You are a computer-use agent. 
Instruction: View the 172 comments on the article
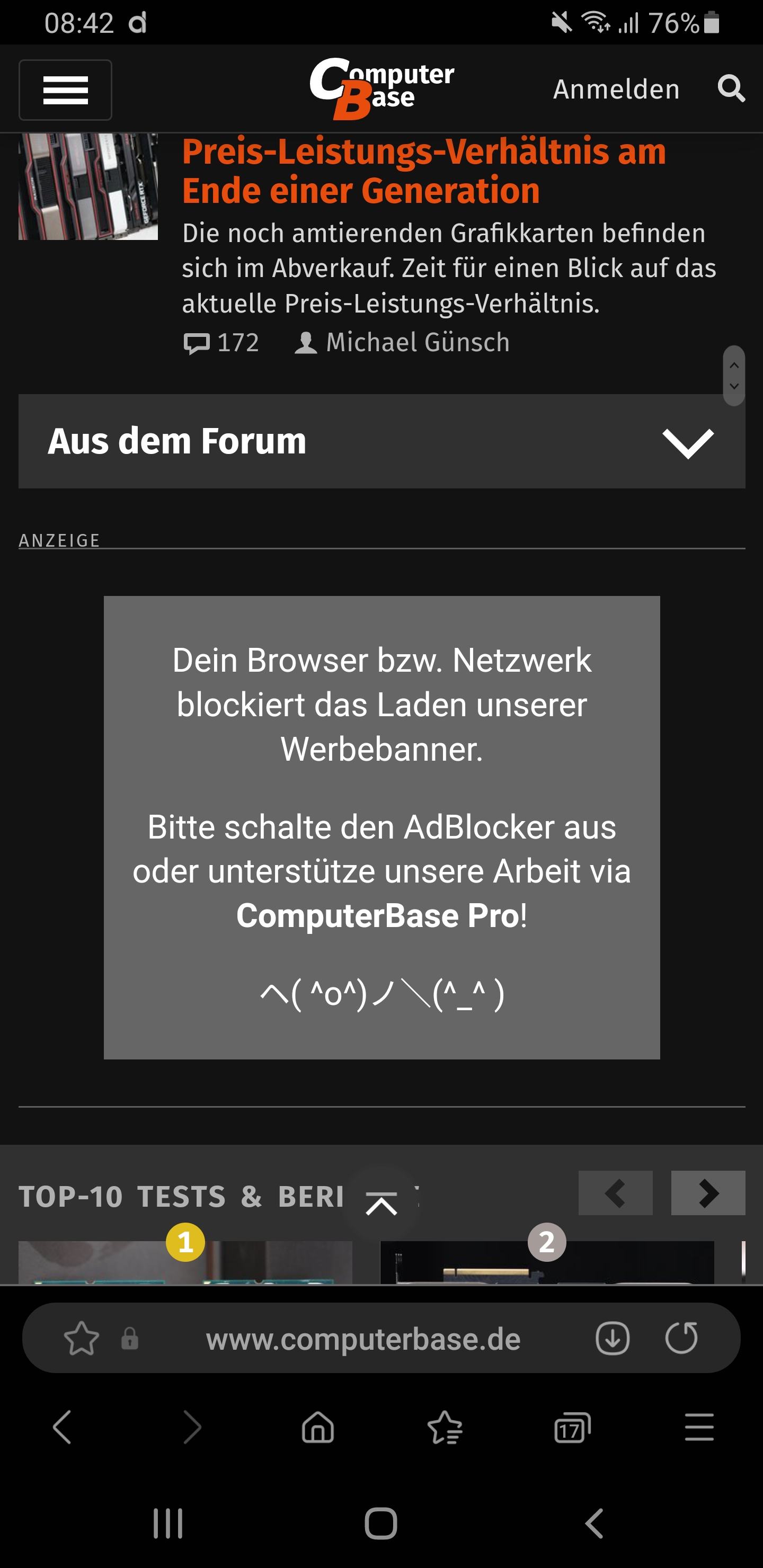[x=221, y=343]
